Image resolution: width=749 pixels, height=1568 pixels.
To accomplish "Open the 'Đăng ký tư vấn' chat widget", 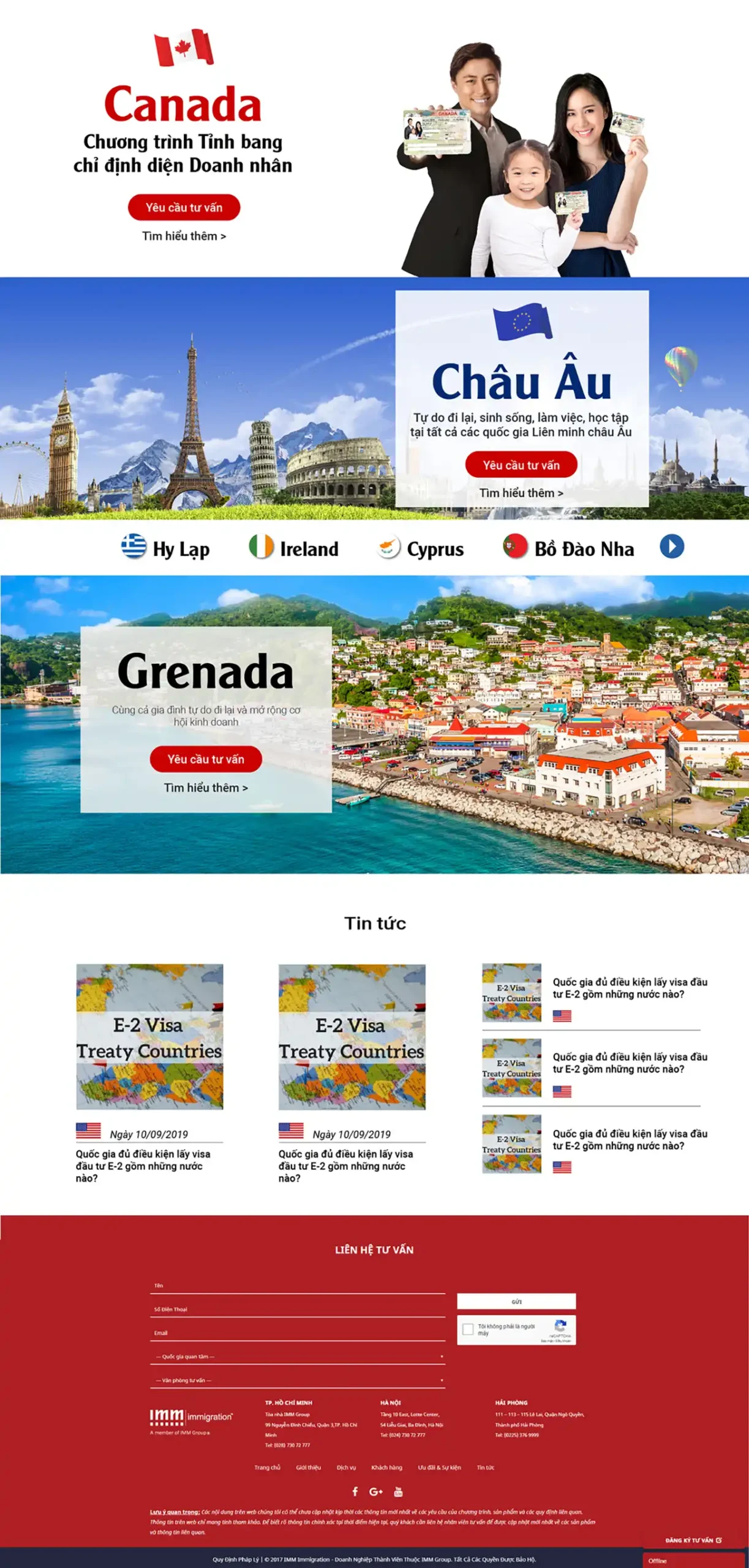I will (x=693, y=1540).
